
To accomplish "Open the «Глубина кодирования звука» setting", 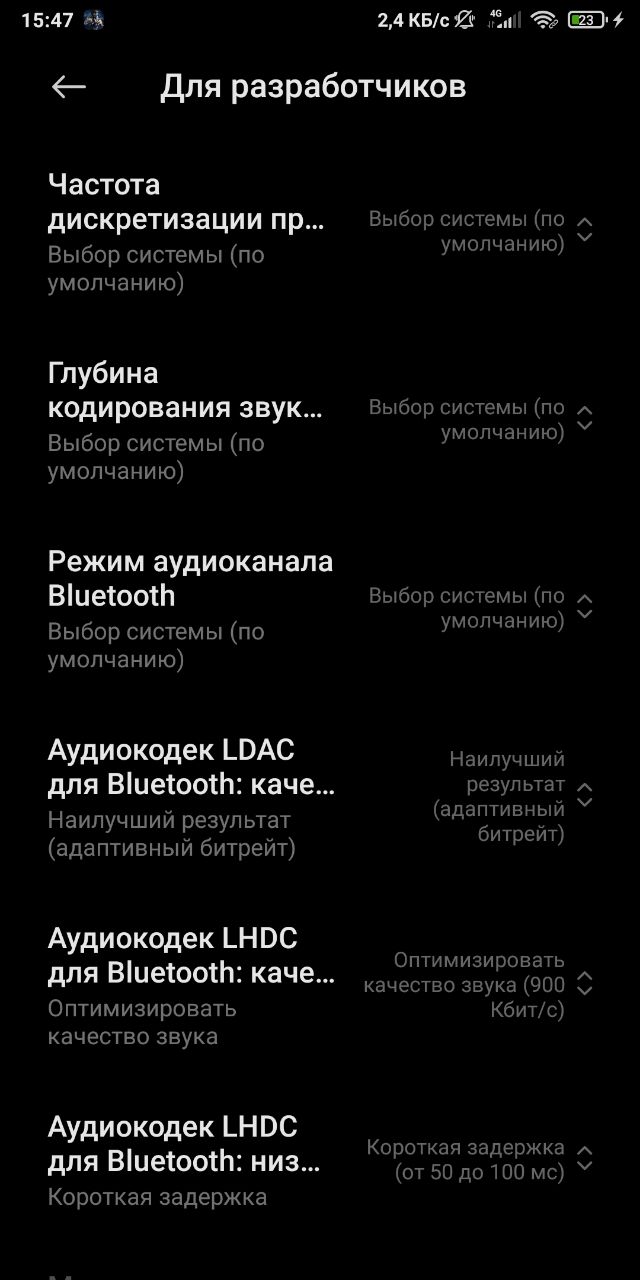I will pyautogui.click(x=320, y=420).
